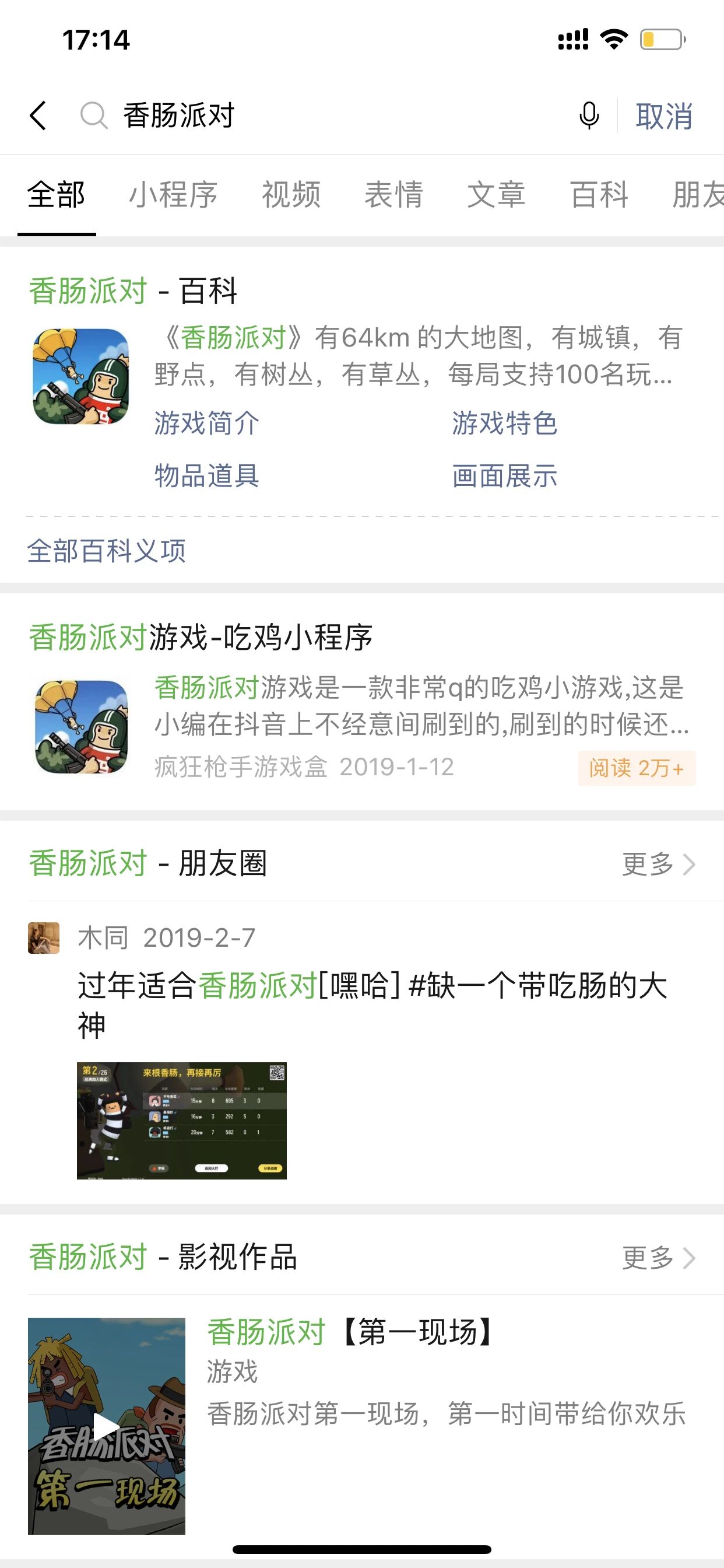Switch to the 小程序 tab
The height and width of the screenshot is (1568, 724).
[x=173, y=195]
